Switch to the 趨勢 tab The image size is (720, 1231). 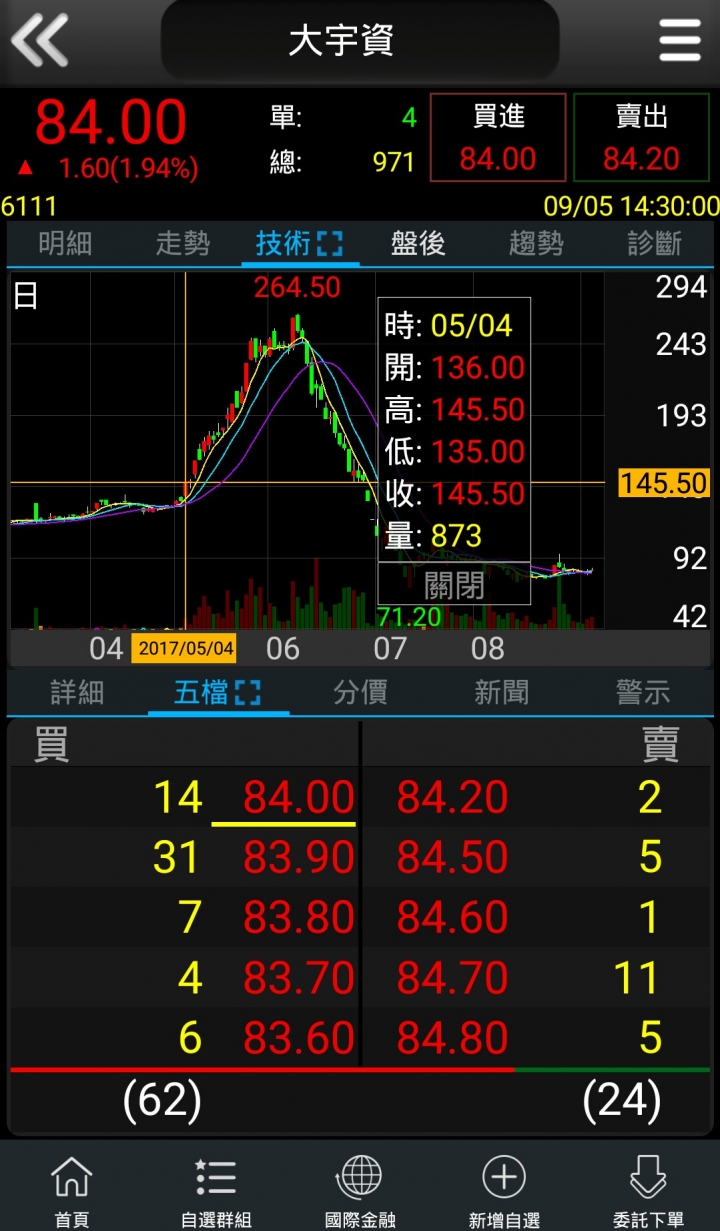click(536, 243)
